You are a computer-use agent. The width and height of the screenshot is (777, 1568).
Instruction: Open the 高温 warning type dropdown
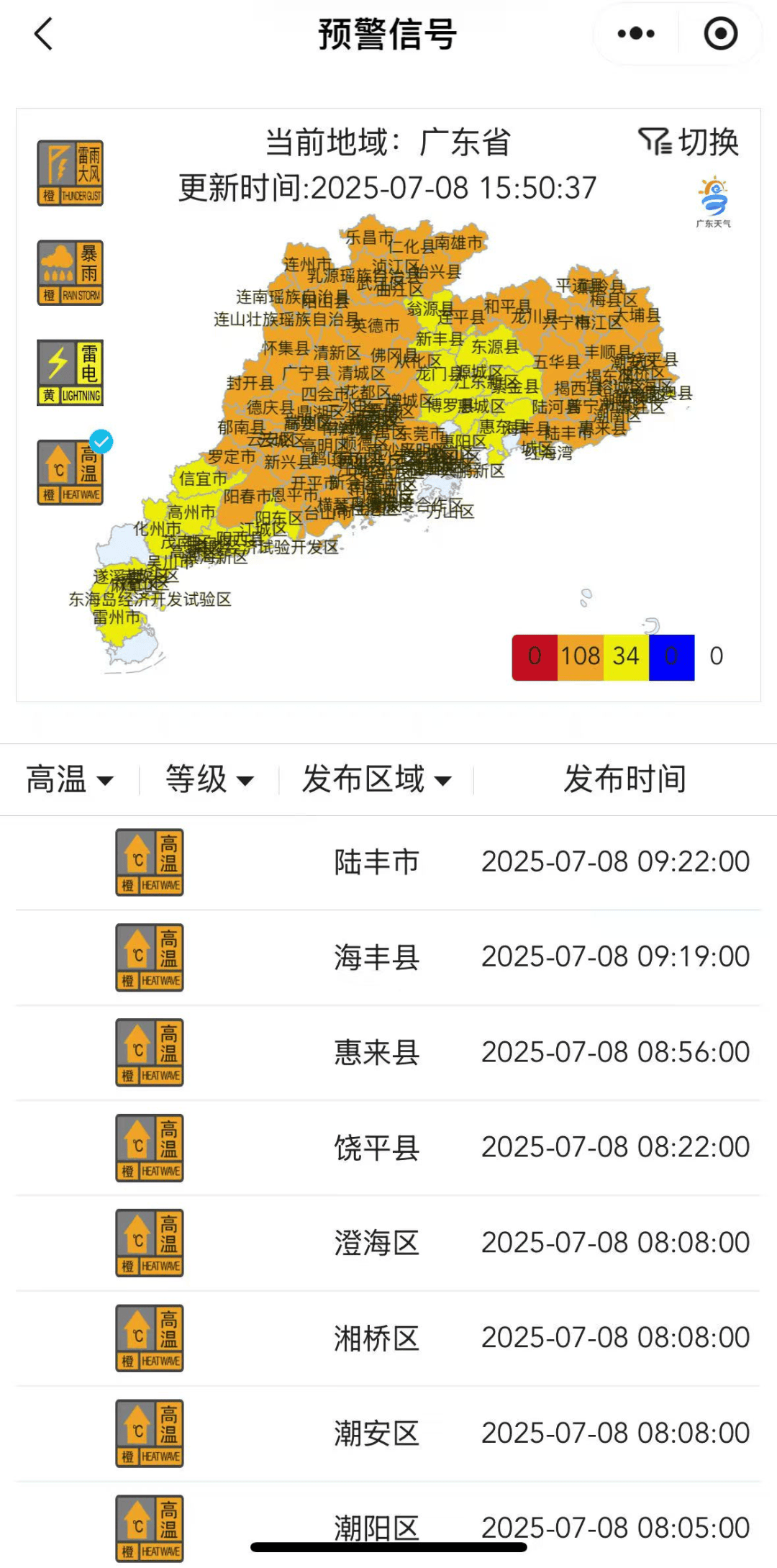(x=71, y=779)
